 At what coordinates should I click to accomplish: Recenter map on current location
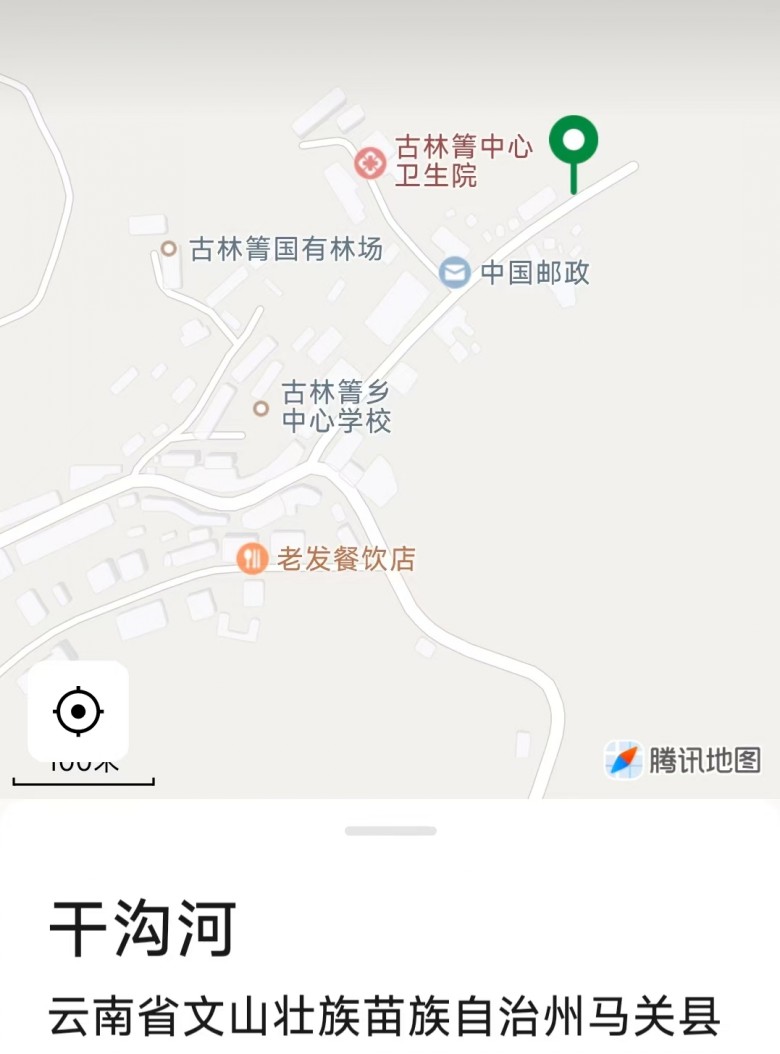(x=78, y=712)
